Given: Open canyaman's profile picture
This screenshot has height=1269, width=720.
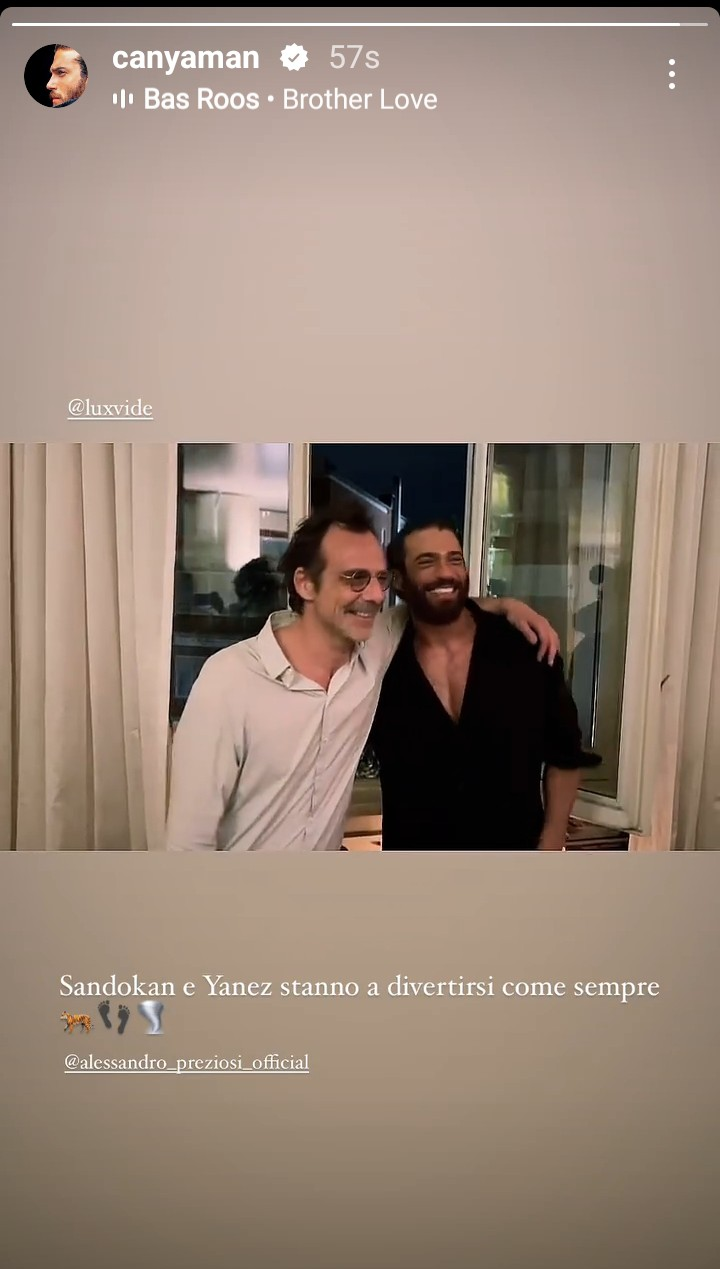Looking at the screenshot, I should (x=56, y=76).
